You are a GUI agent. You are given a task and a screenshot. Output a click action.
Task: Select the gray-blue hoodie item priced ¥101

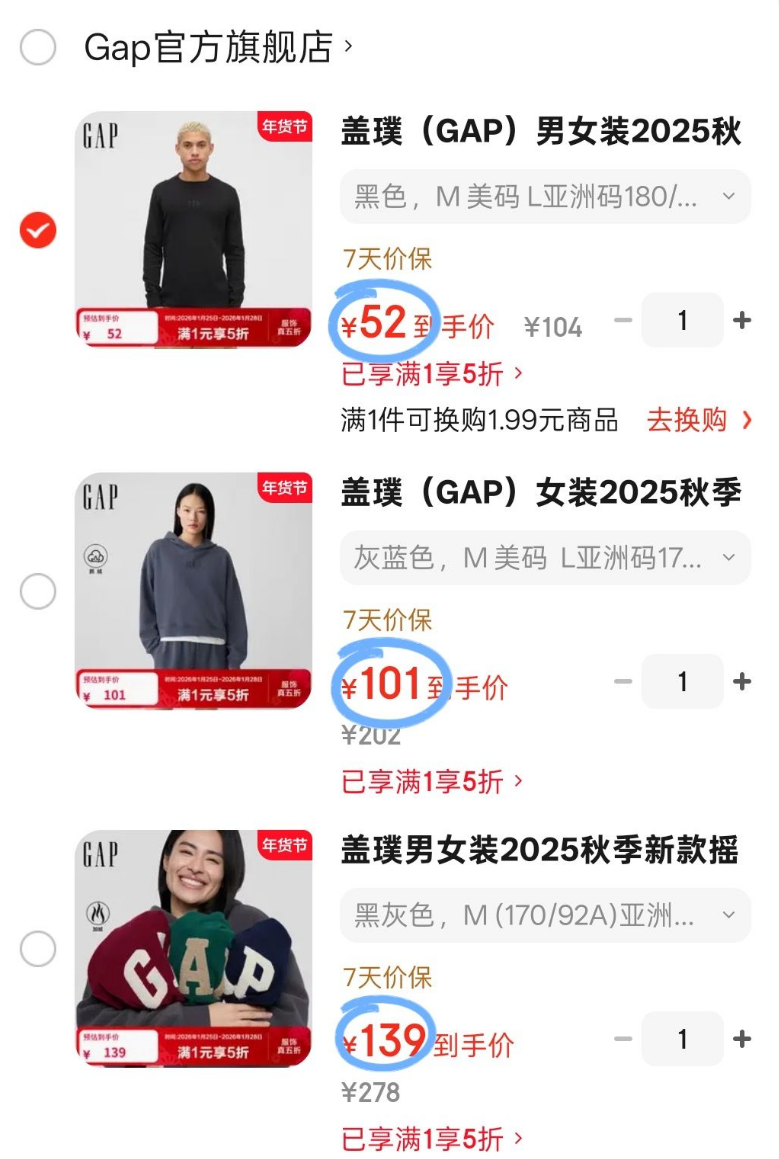pyautogui.click(x=38, y=592)
